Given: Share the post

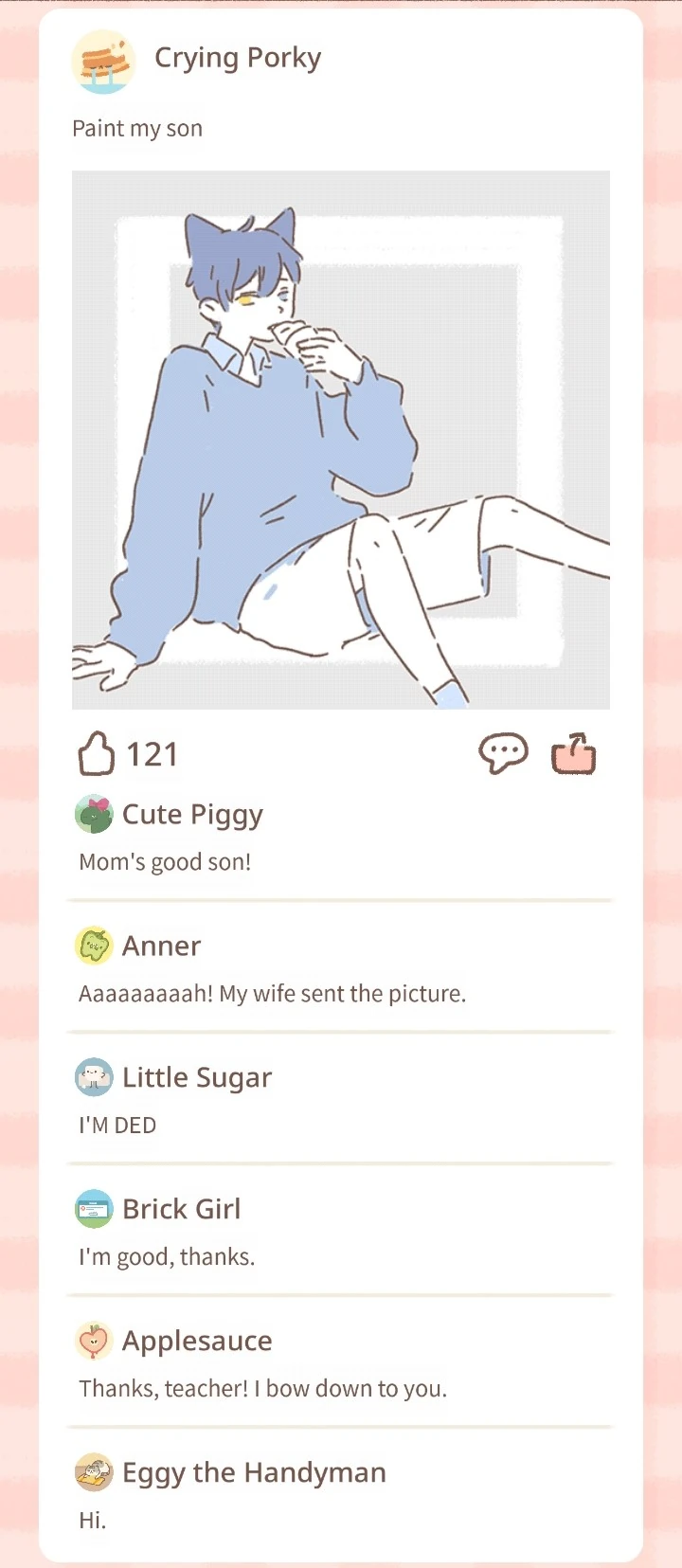Looking at the screenshot, I should click(573, 754).
